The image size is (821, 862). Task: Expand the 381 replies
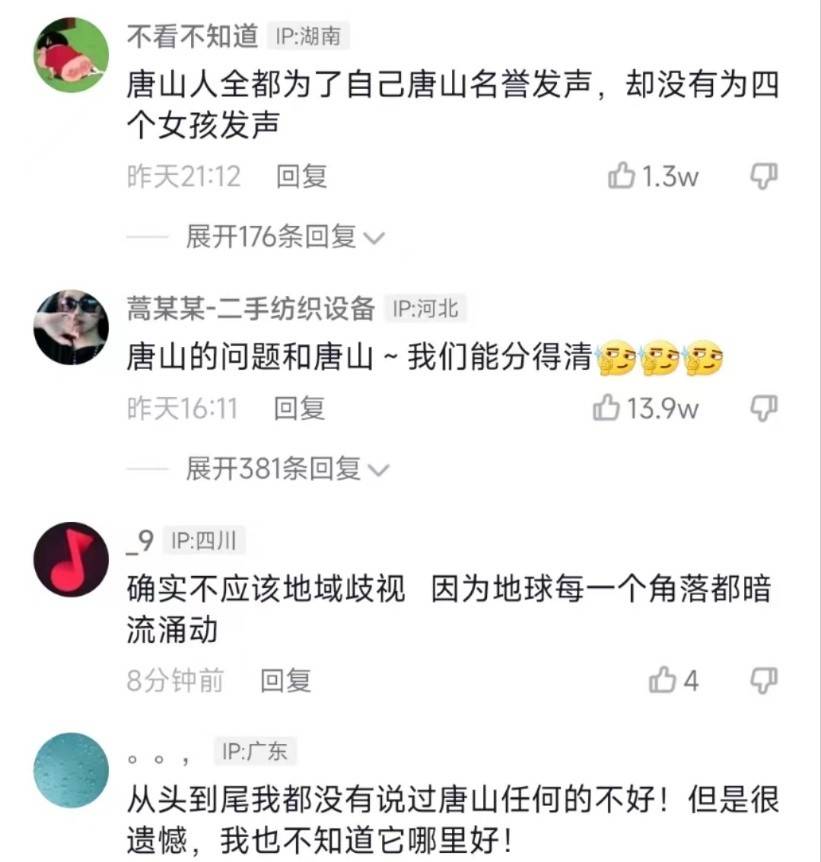click(x=287, y=468)
